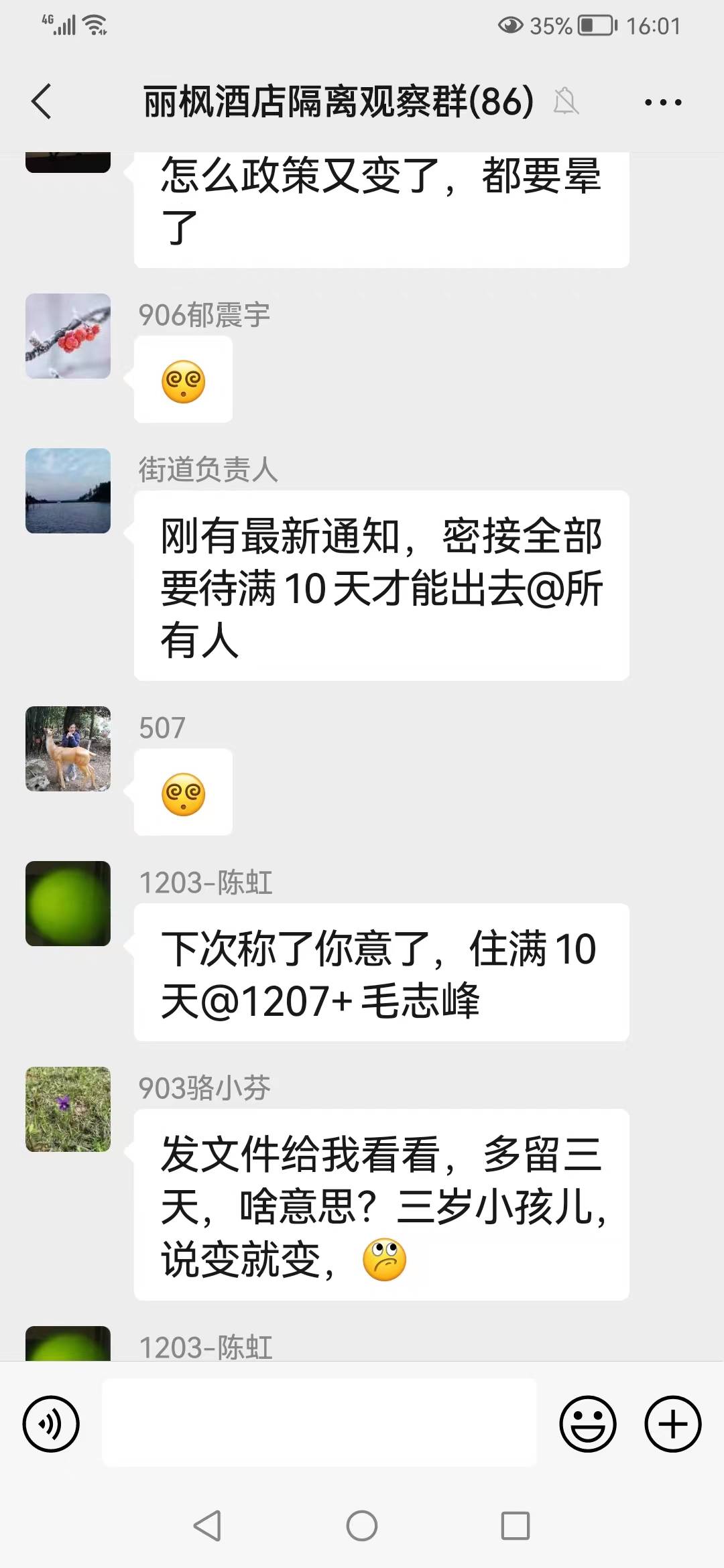Viewport: 724px width, 1568px height.
Task: Open 街道负责人's profile picture
Action: [68, 491]
